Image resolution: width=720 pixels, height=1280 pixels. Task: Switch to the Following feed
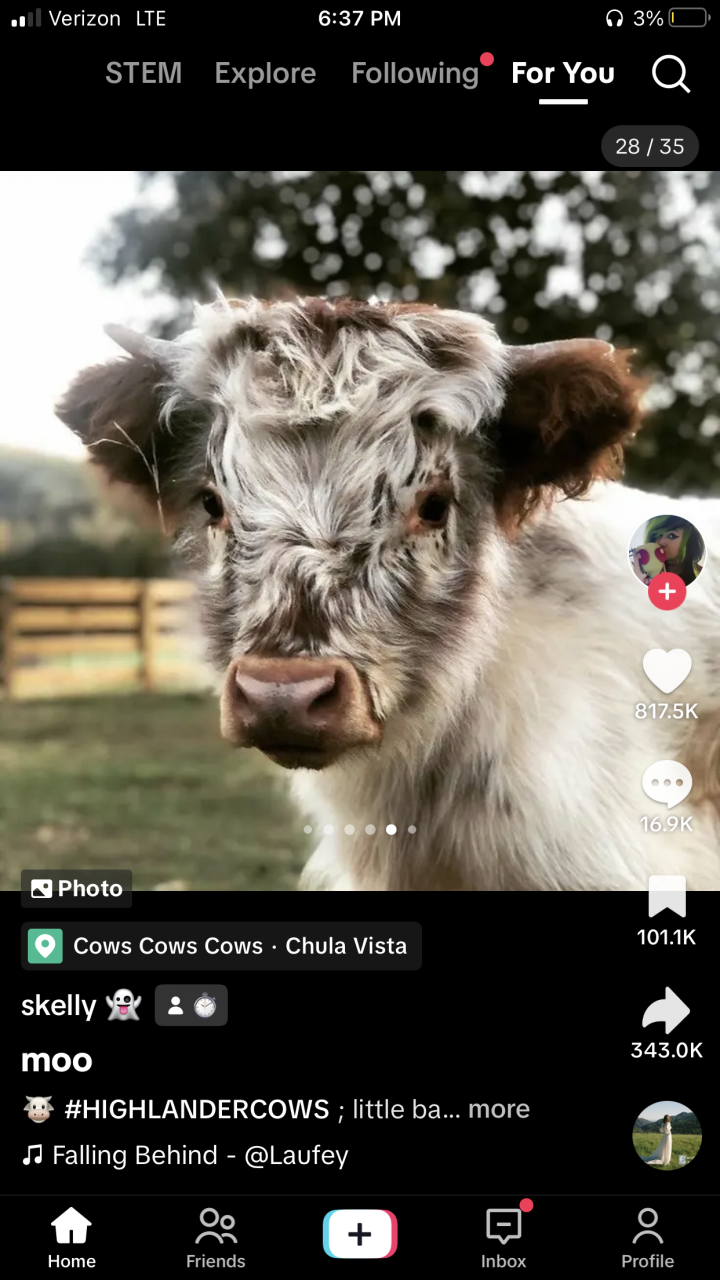(415, 73)
